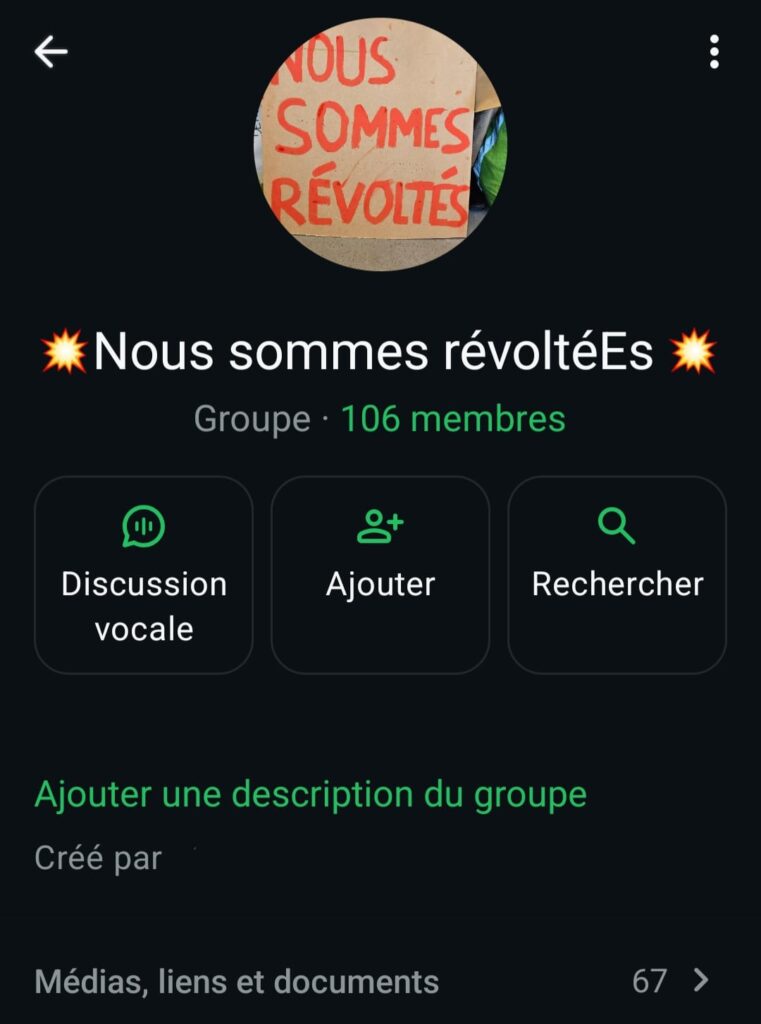Show the 106 membres list

(x=453, y=419)
